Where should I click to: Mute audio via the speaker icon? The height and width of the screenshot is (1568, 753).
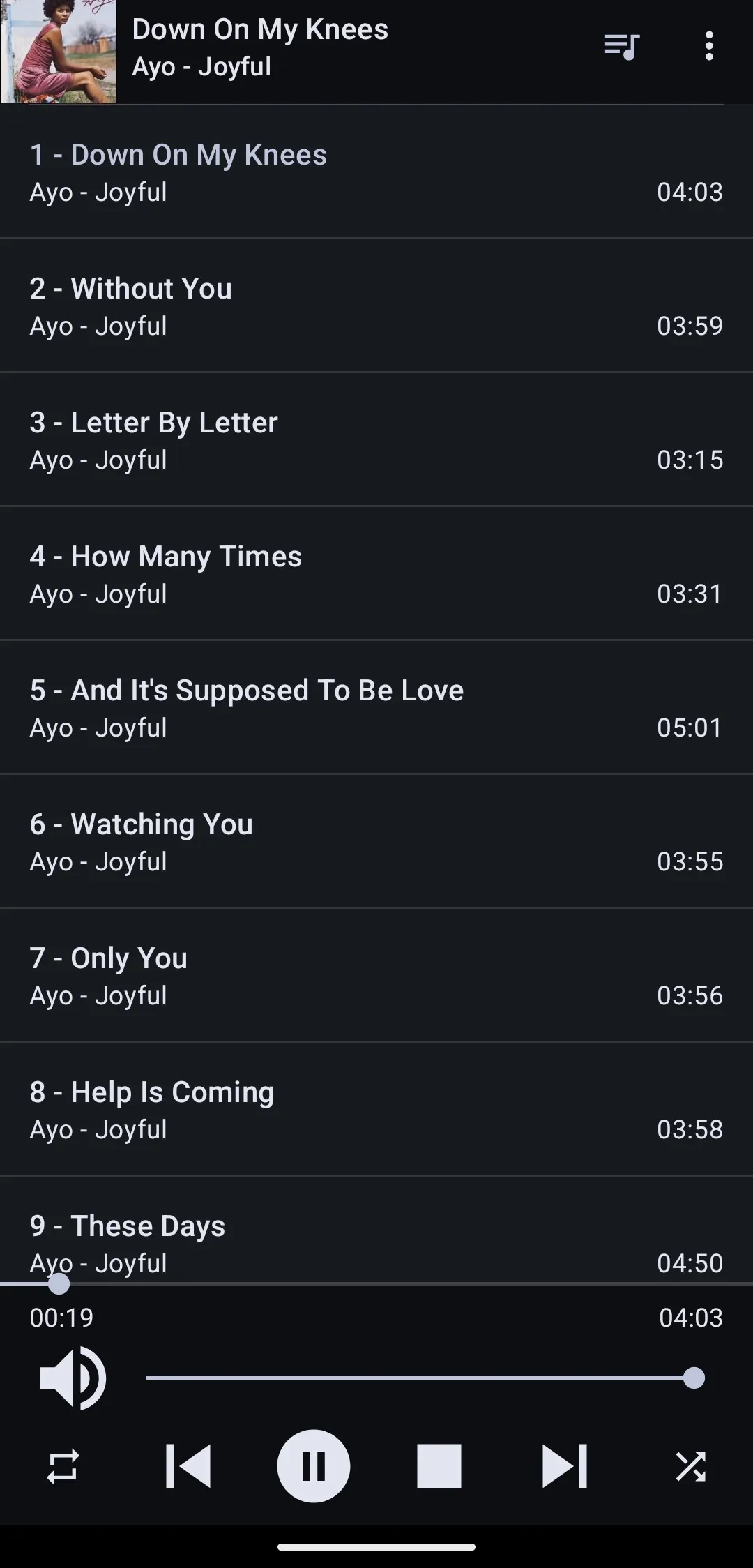(x=73, y=1378)
